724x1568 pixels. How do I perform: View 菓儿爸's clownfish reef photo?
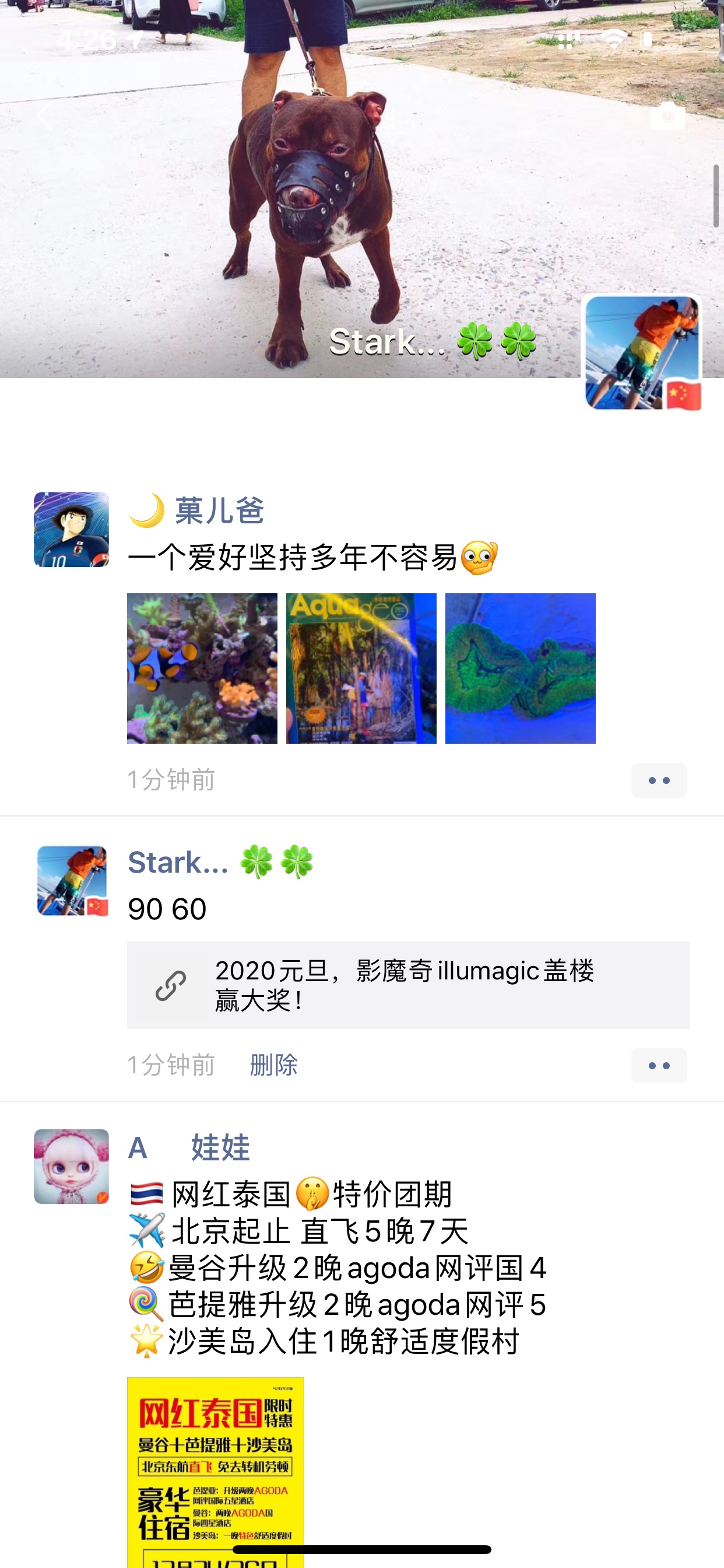[x=202, y=668]
